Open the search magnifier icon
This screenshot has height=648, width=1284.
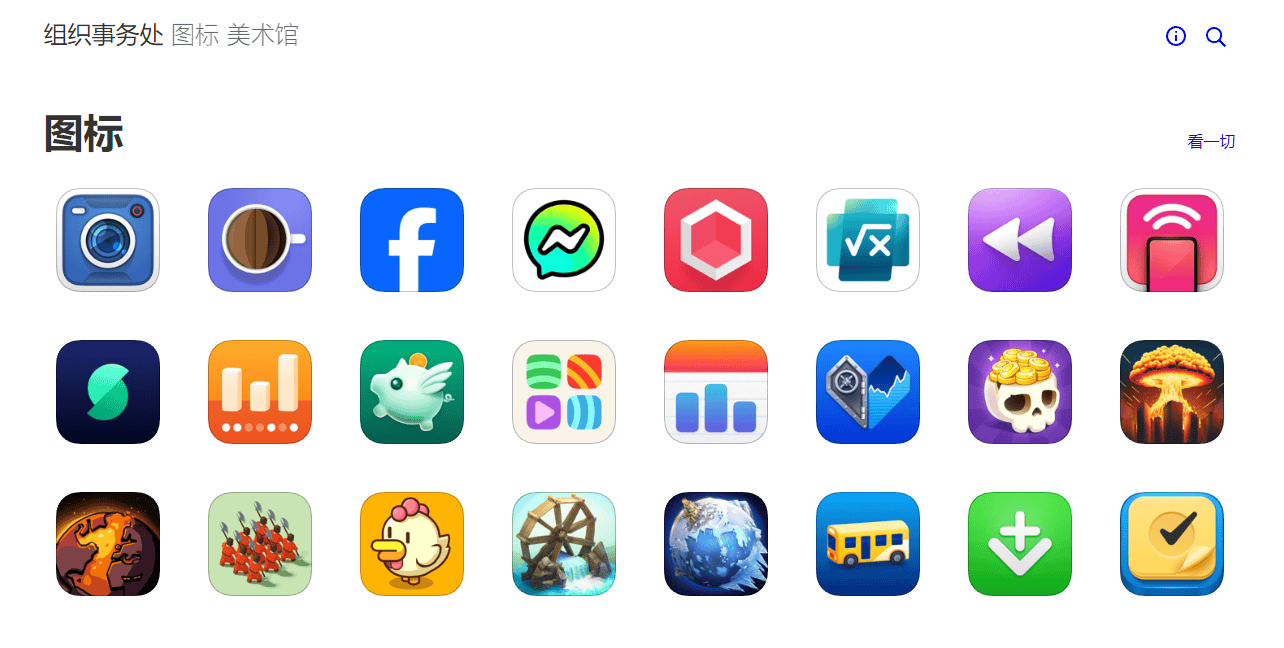tap(1216, 37)
